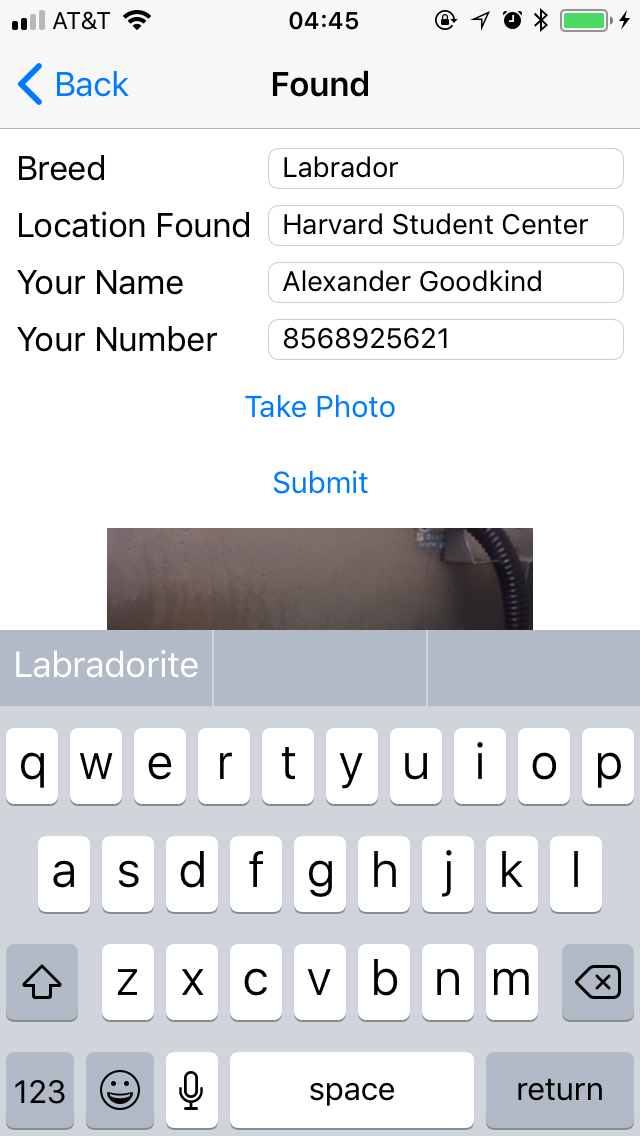Viewport: 640px width, 1136px height.
Task: Edit the Breed text field
Action: 446,168
